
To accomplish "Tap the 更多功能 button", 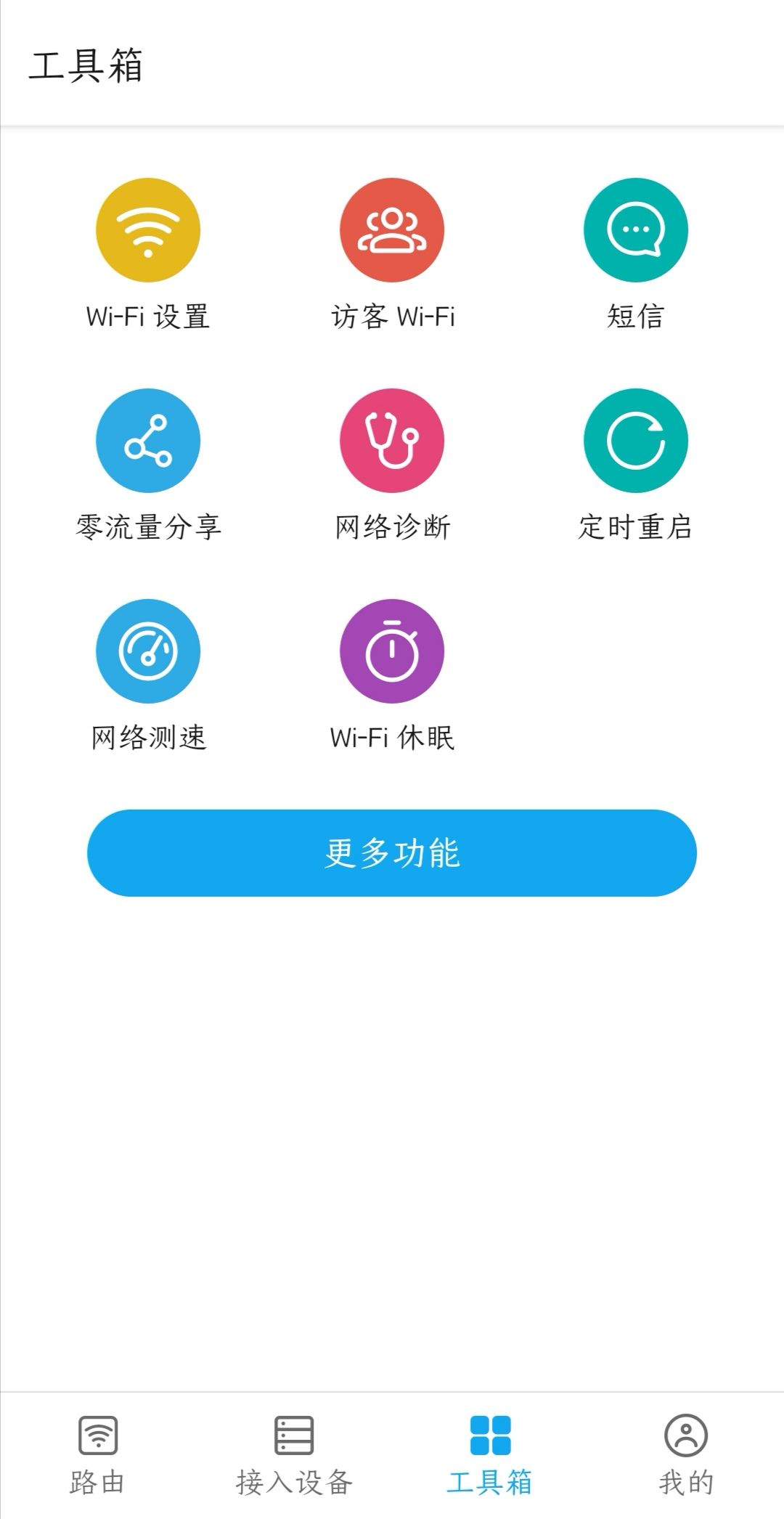I will click(392, 853).
